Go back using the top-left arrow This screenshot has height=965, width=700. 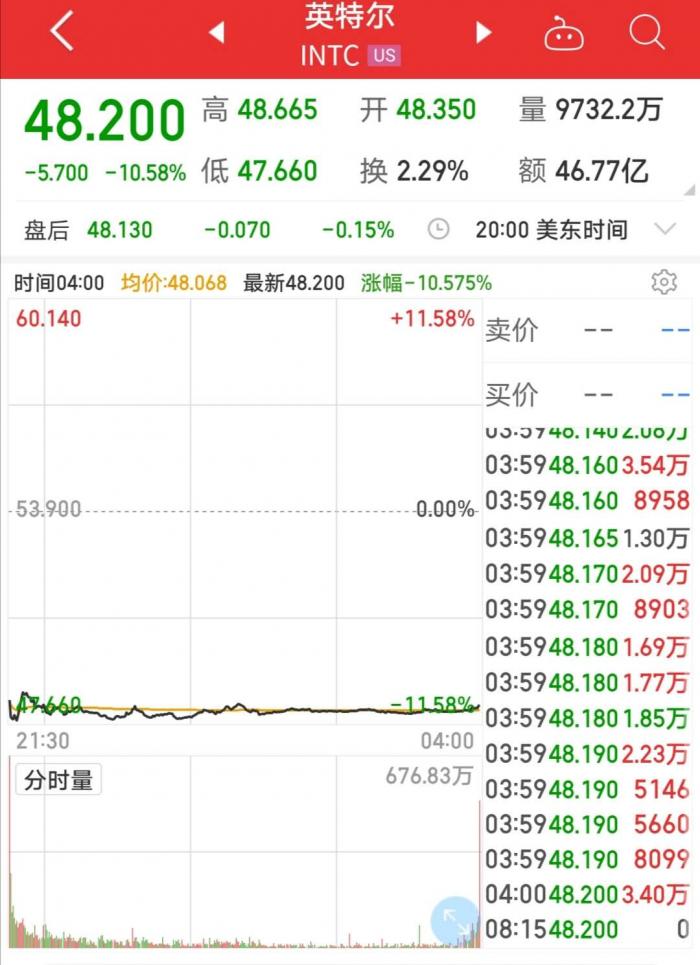coord(62,32)
